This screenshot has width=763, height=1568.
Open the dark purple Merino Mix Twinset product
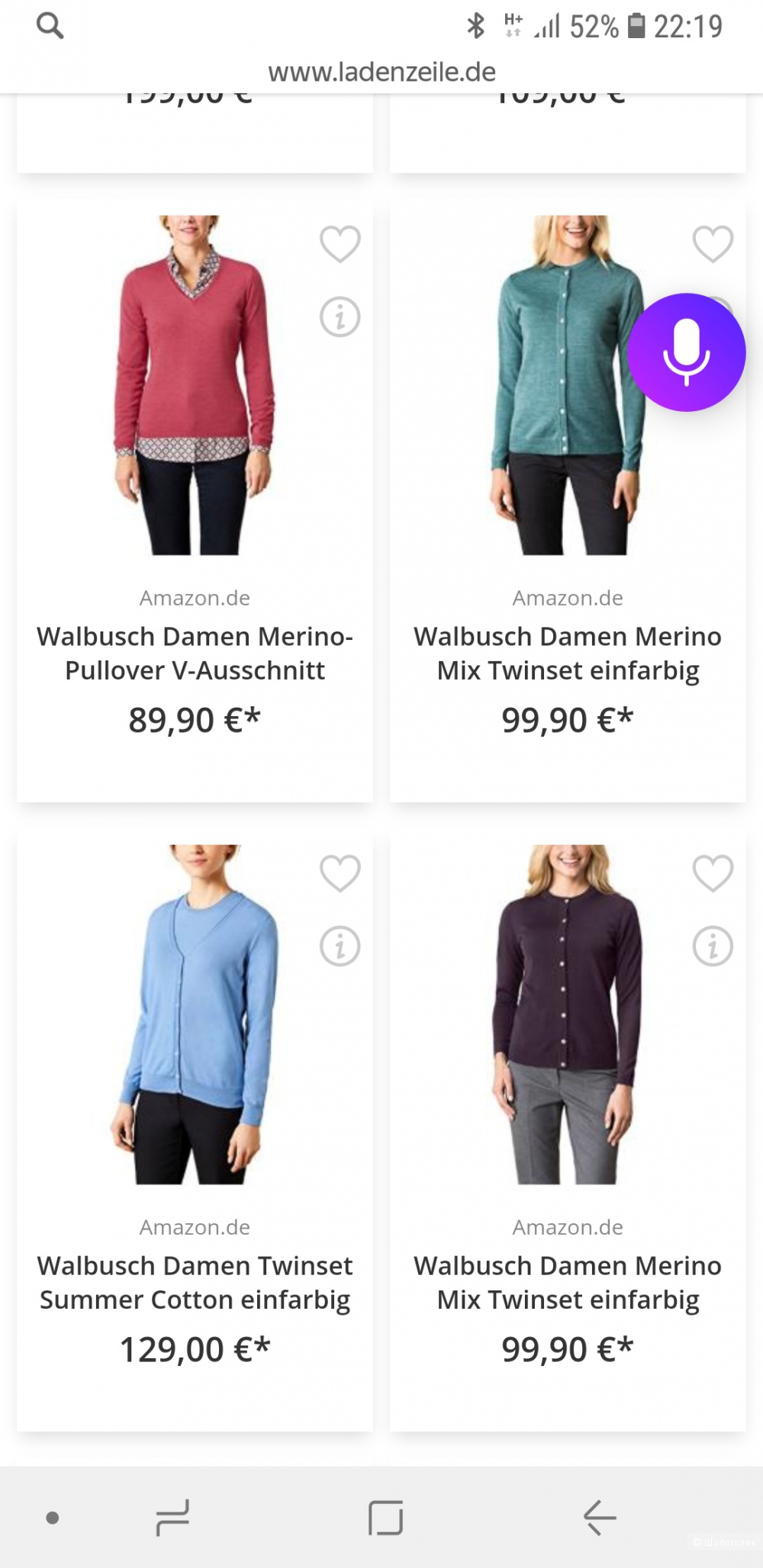click(x=568, y=1014)
